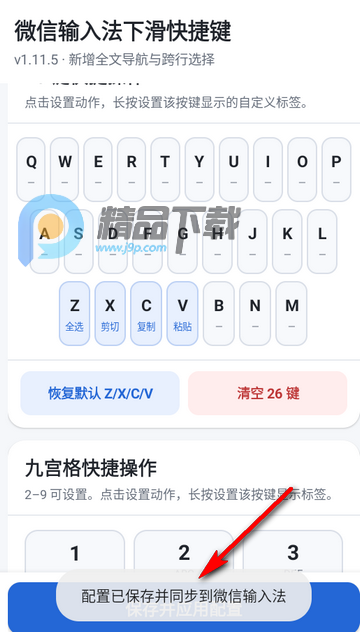Tap the nine-grid key 1
The height and width of the screenshot is (632, 360).
point(75,553)
